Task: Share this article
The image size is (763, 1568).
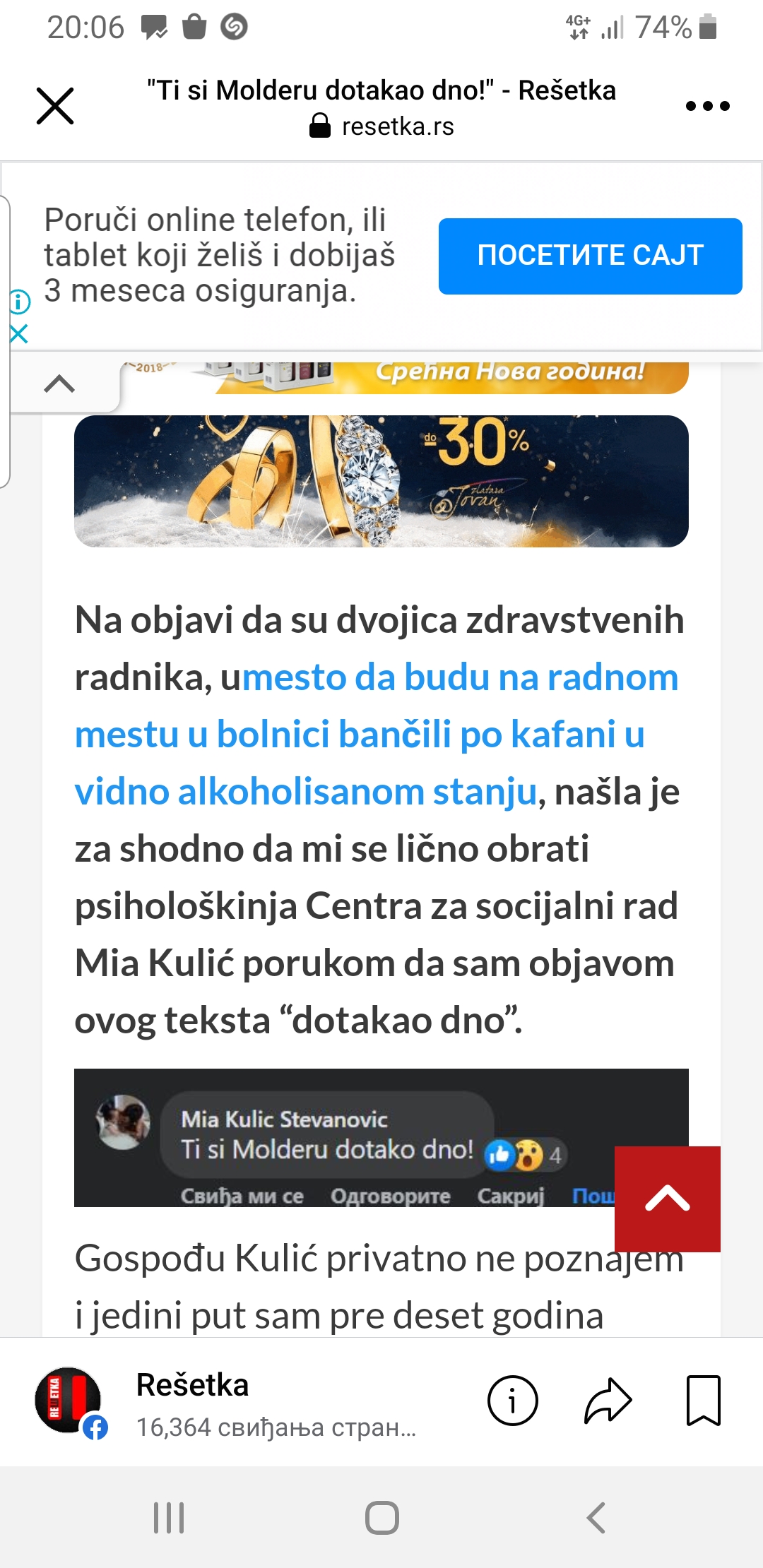Action: tap(608, 1401)
